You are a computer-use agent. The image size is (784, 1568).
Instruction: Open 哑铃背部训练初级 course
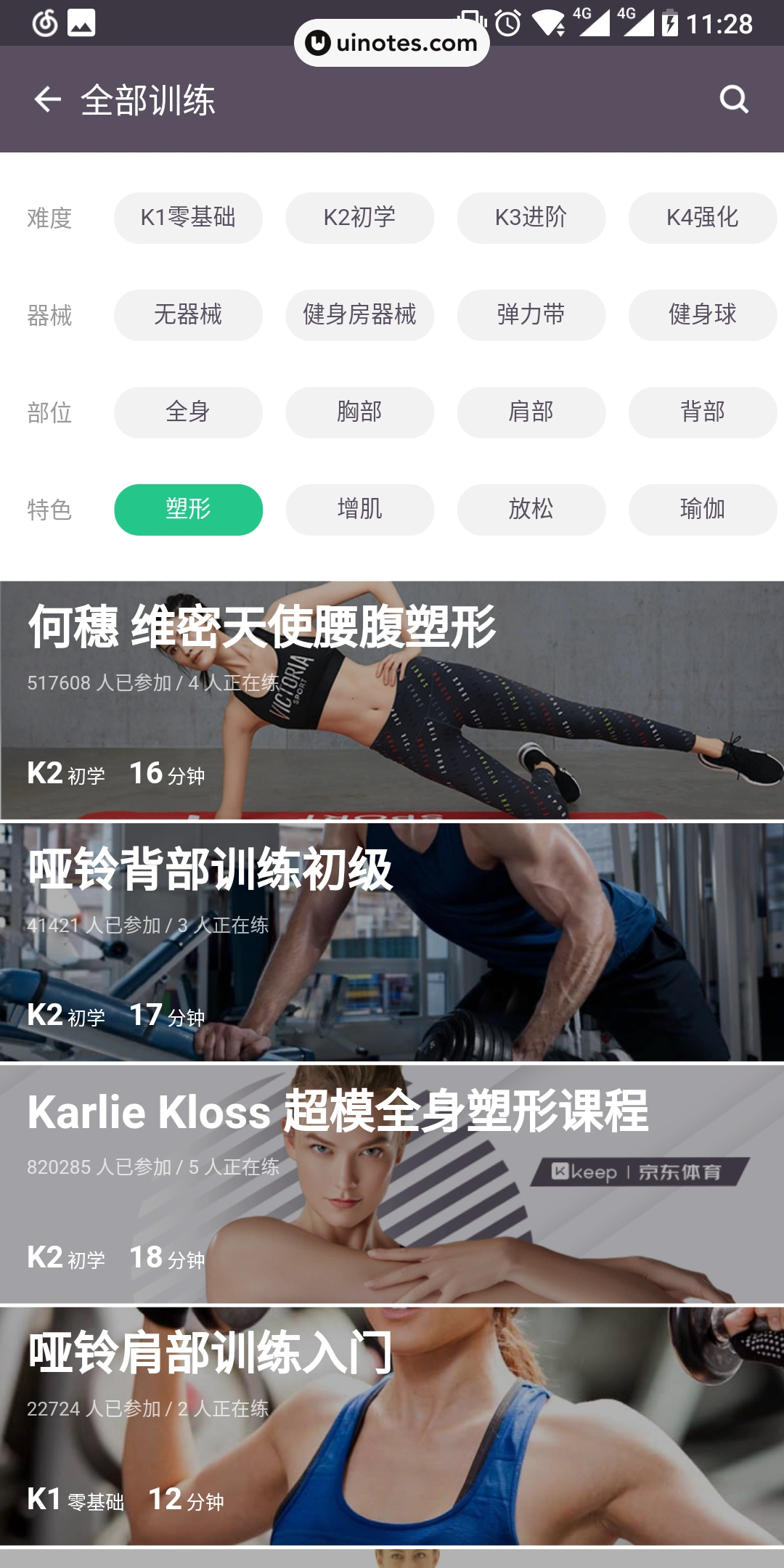[392, 942]
